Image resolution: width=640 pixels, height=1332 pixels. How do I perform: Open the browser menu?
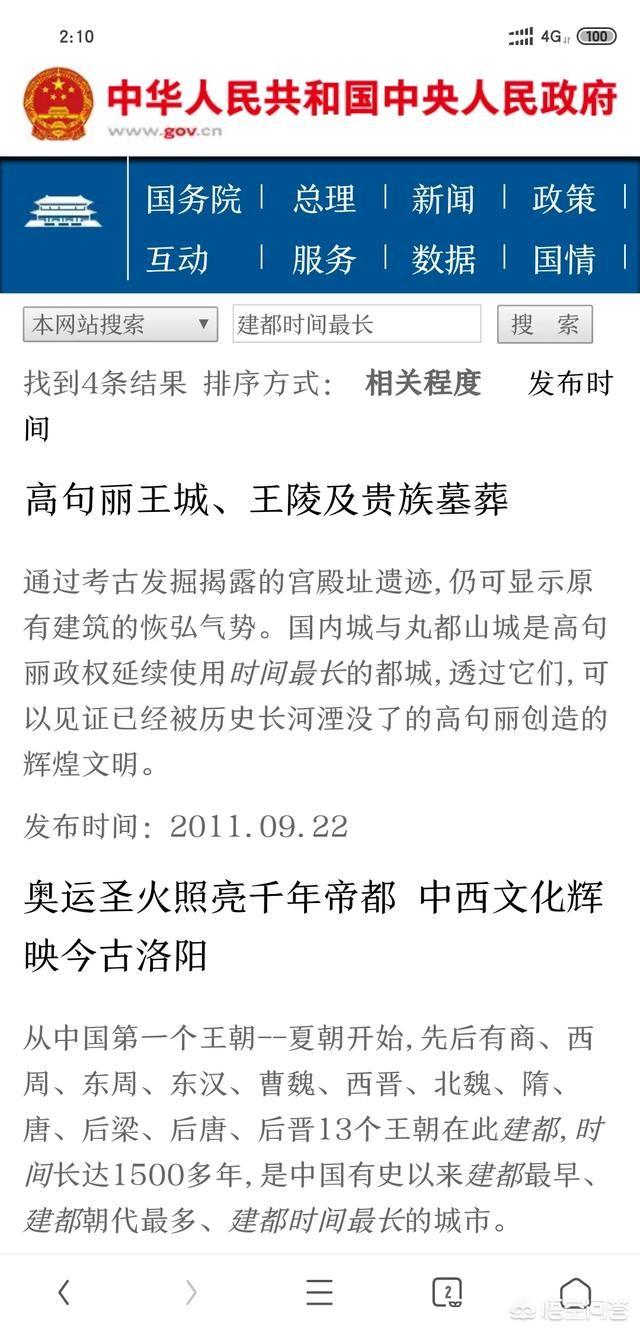coord(320,1292)
